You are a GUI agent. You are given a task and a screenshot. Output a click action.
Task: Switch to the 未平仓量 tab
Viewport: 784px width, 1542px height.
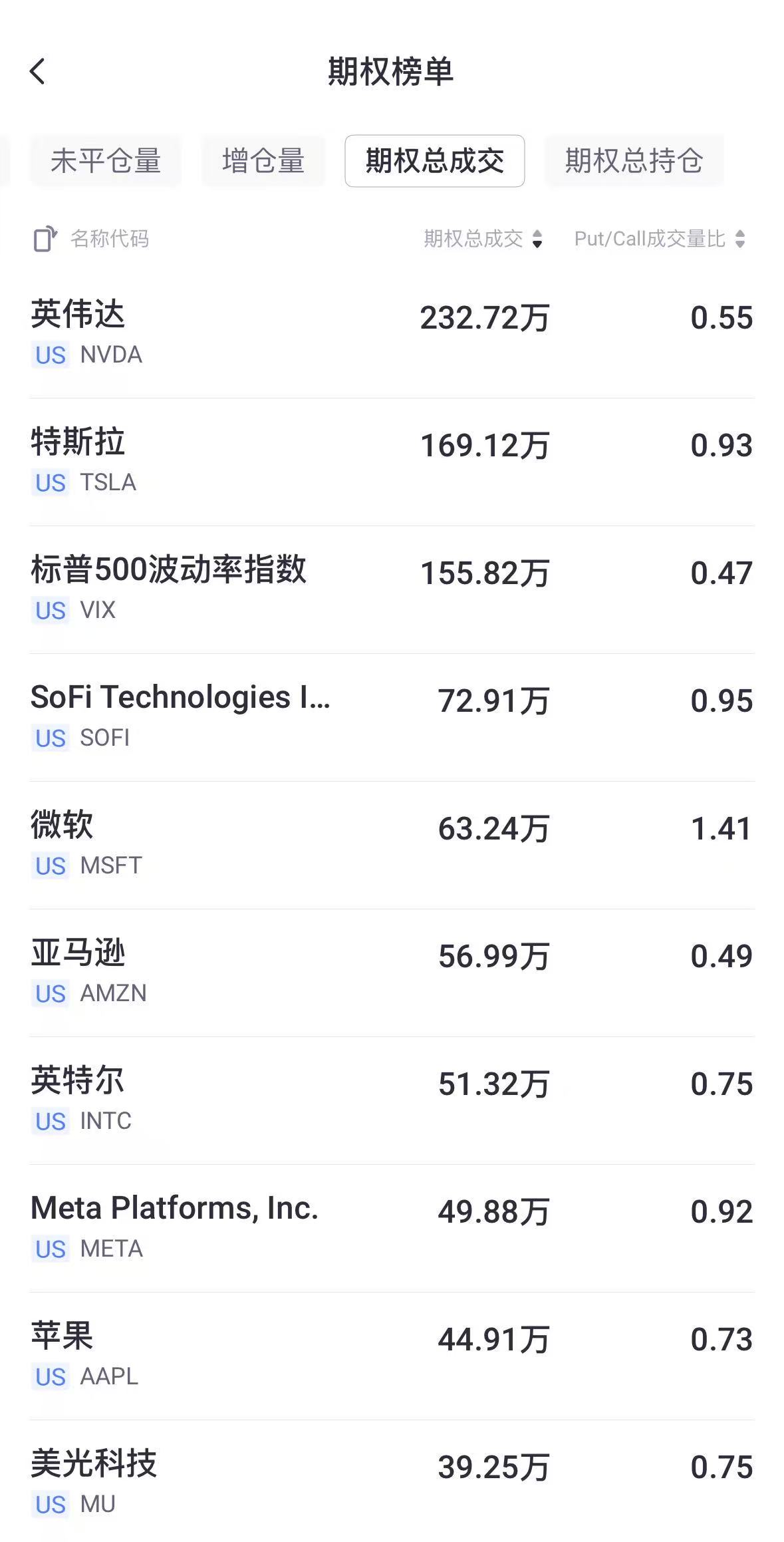coord(105,161)
